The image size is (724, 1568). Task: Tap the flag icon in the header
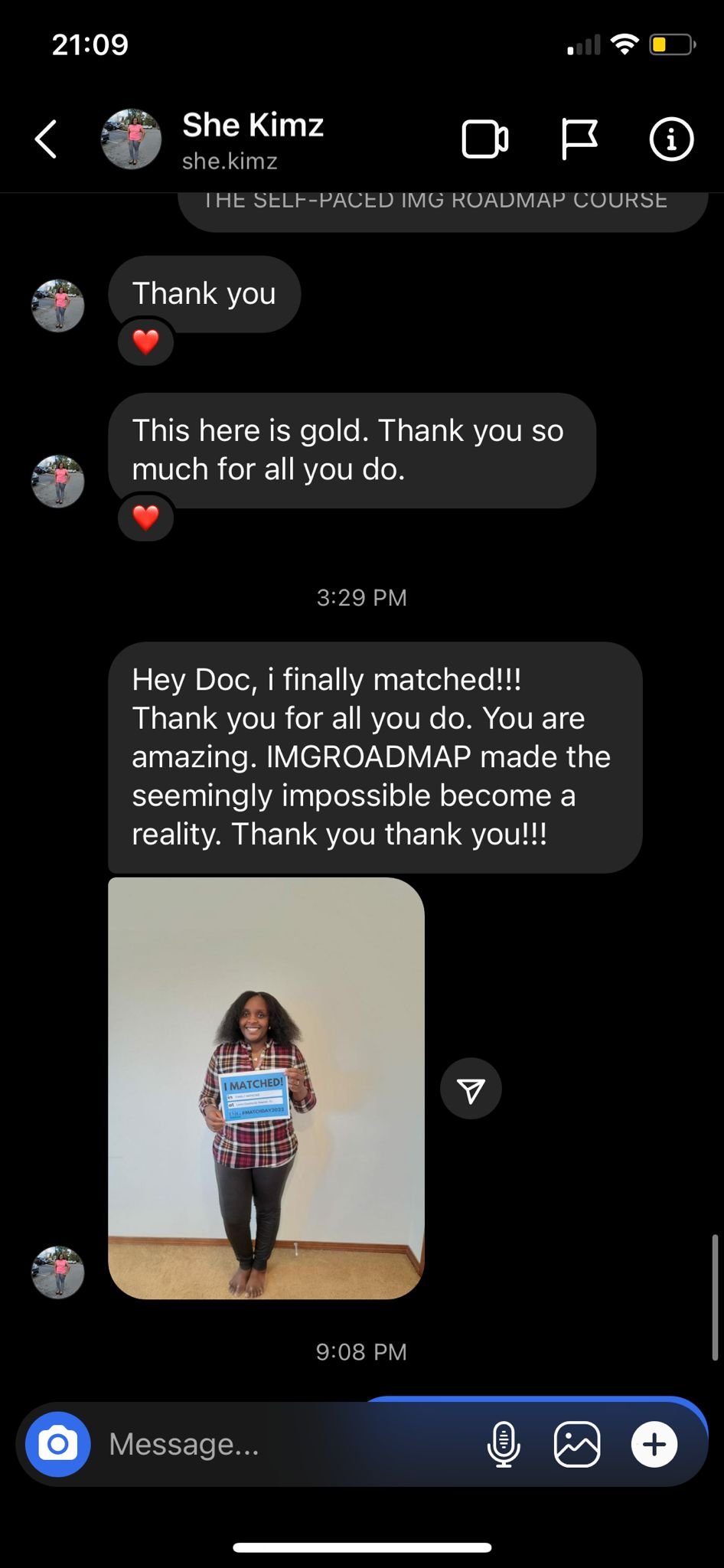tap(579, 139)
